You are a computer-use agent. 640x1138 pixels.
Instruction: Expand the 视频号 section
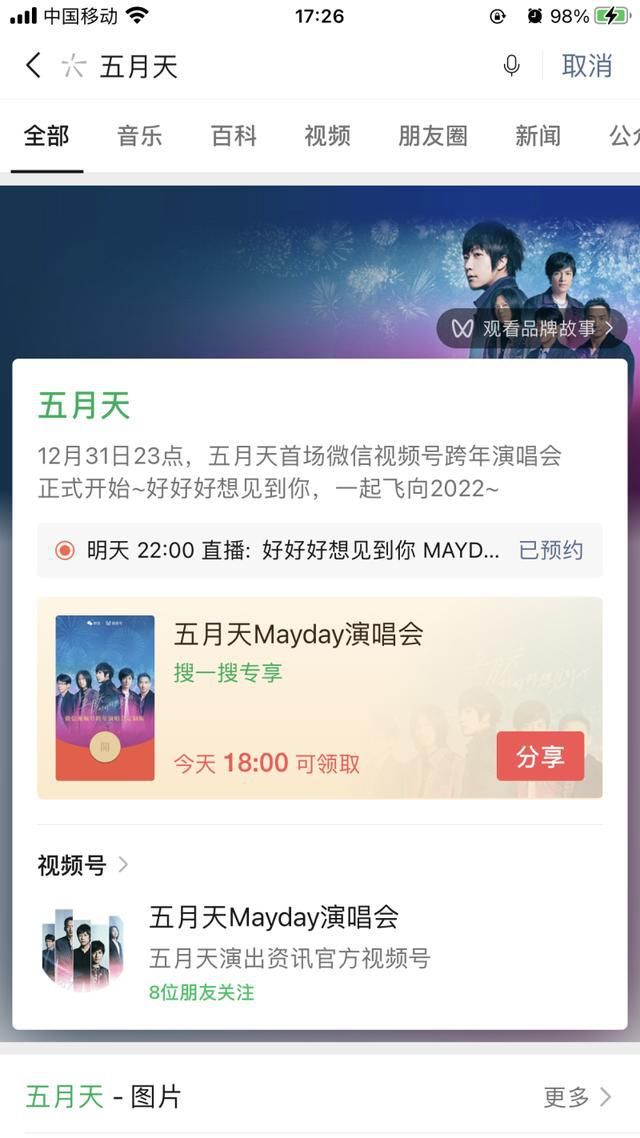(83, 865)
